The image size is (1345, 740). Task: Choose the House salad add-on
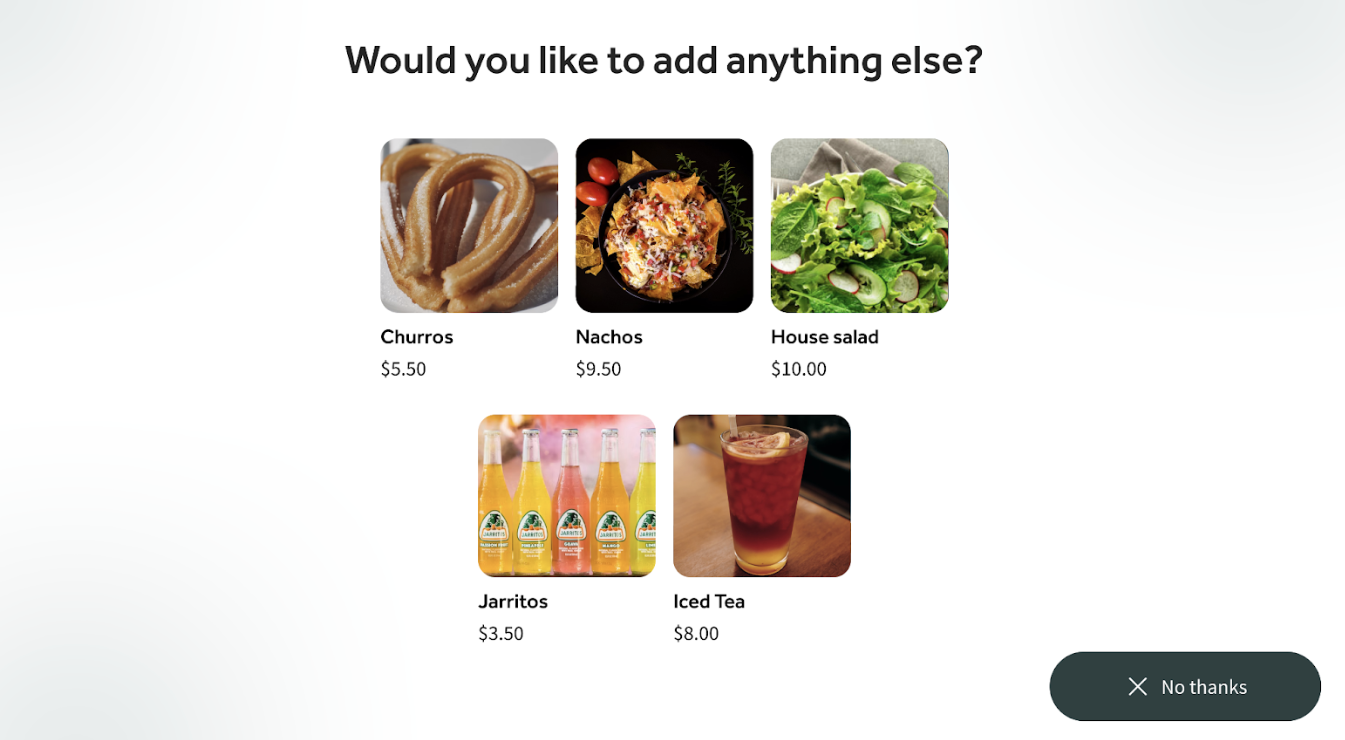coord(859,226)
